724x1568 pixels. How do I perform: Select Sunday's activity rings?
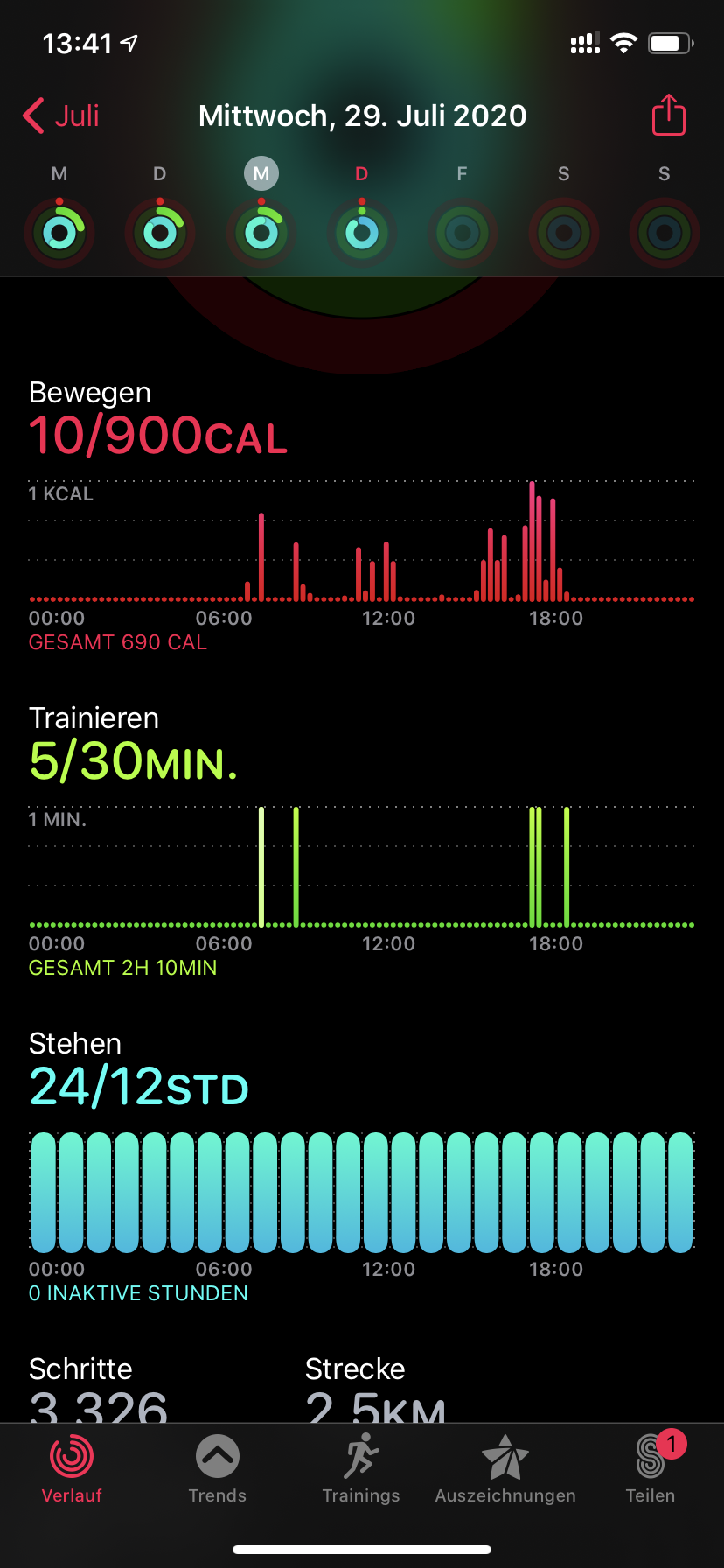tap(665, 232)
